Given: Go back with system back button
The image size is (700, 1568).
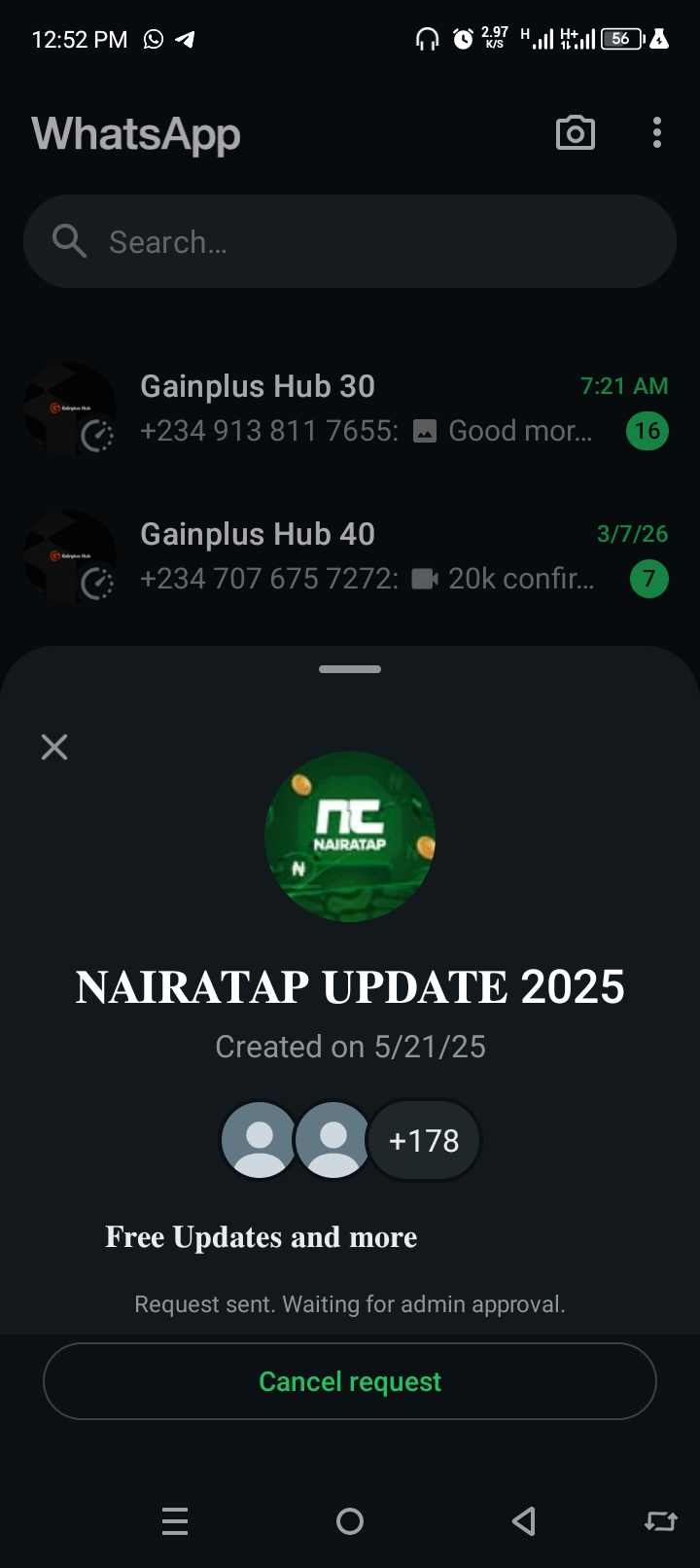Looking at the screenshot, I should (x=524, y=1521).
